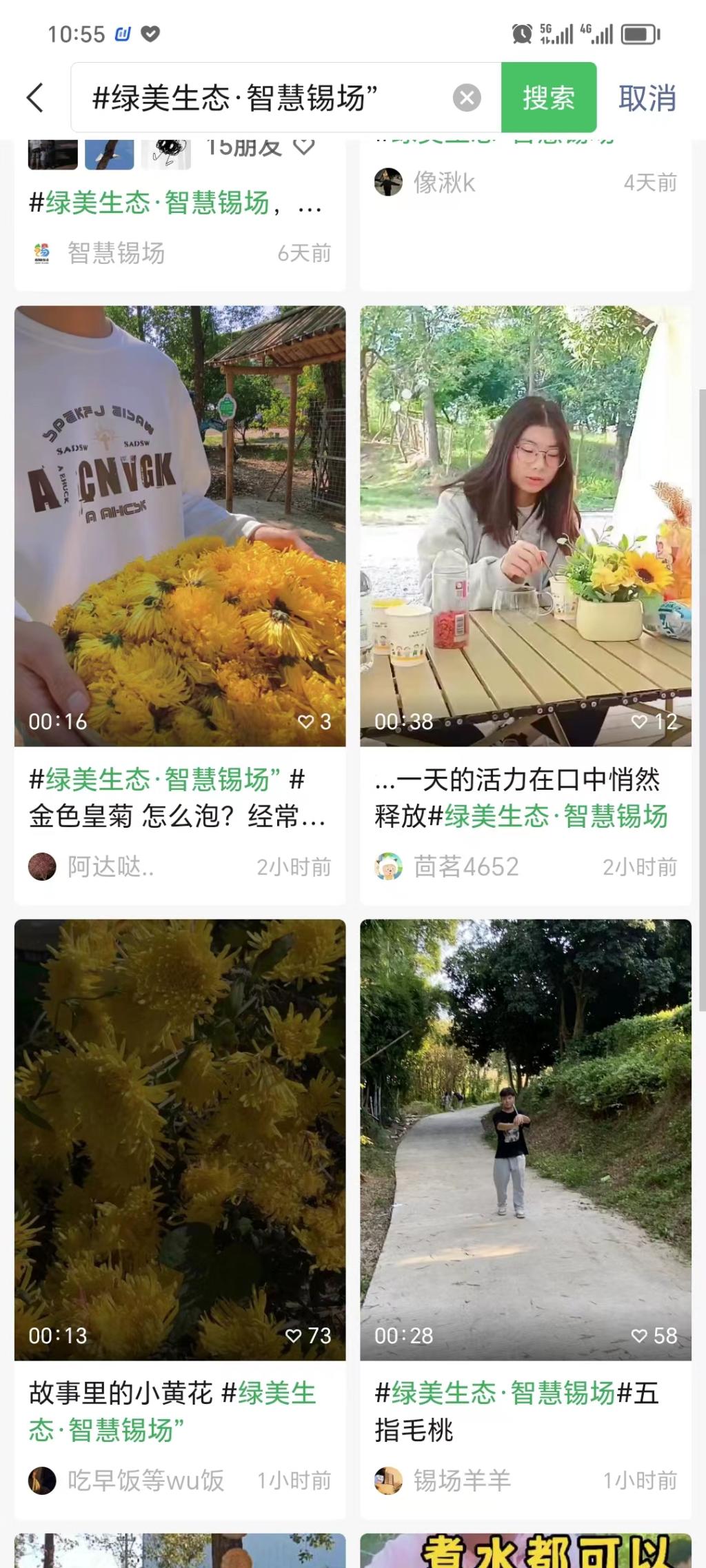
Task: Cancel the search with 取消
Action: pos(647,98)
